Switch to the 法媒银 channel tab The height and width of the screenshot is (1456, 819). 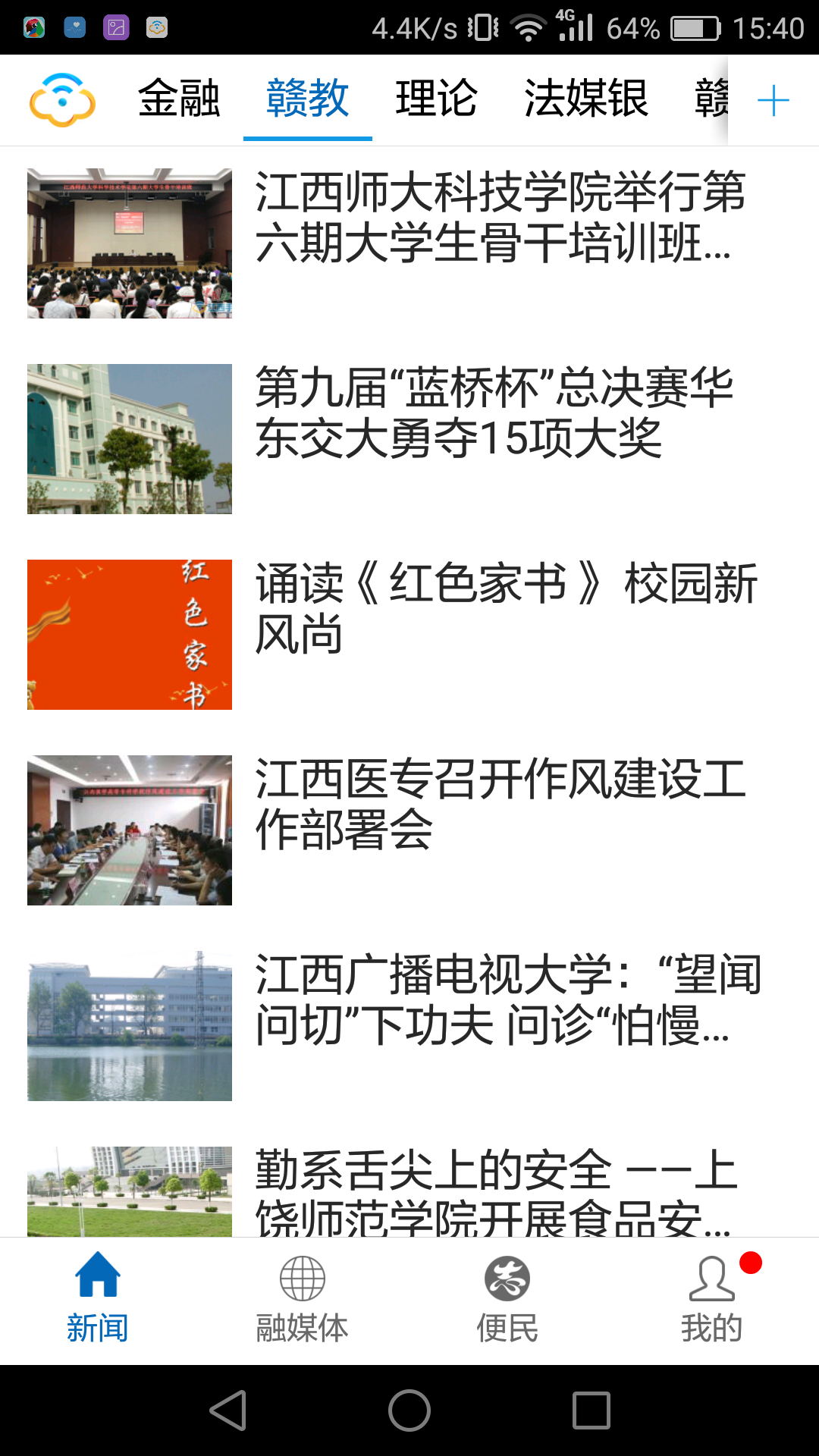coord(586,99)
